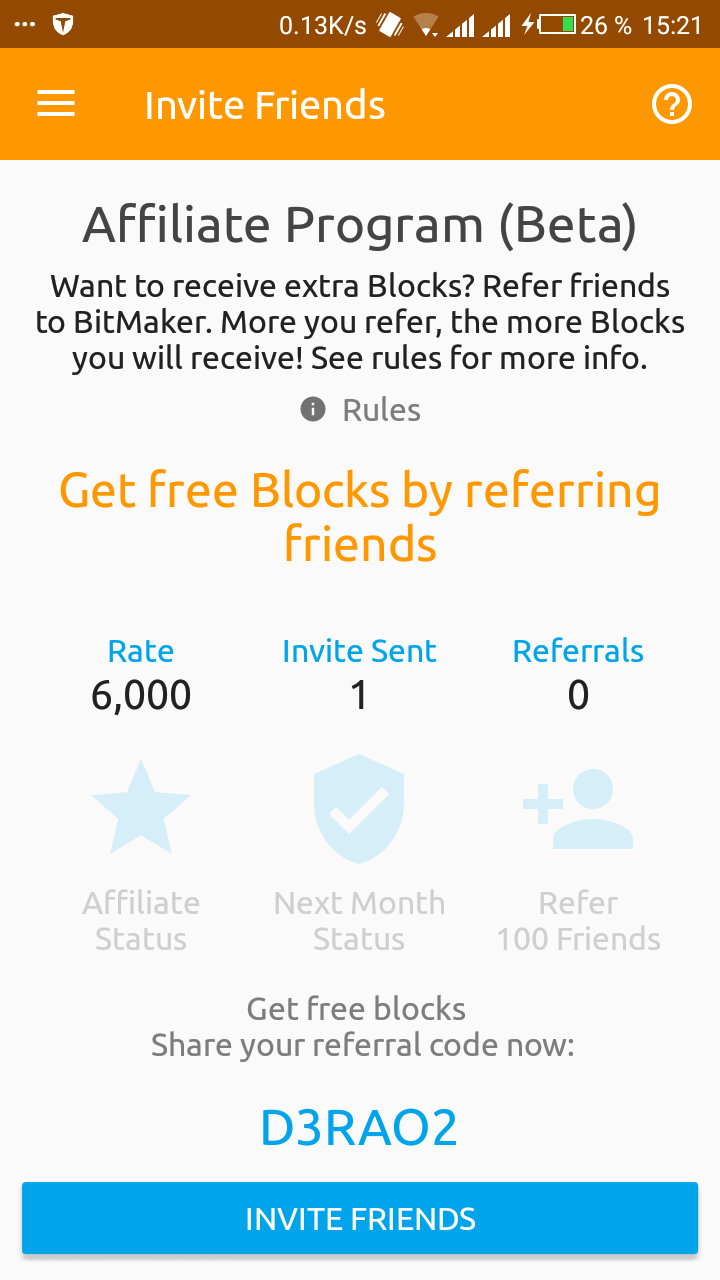
Task: Open the help question mark icon
Action: click(x=671, y=104)
